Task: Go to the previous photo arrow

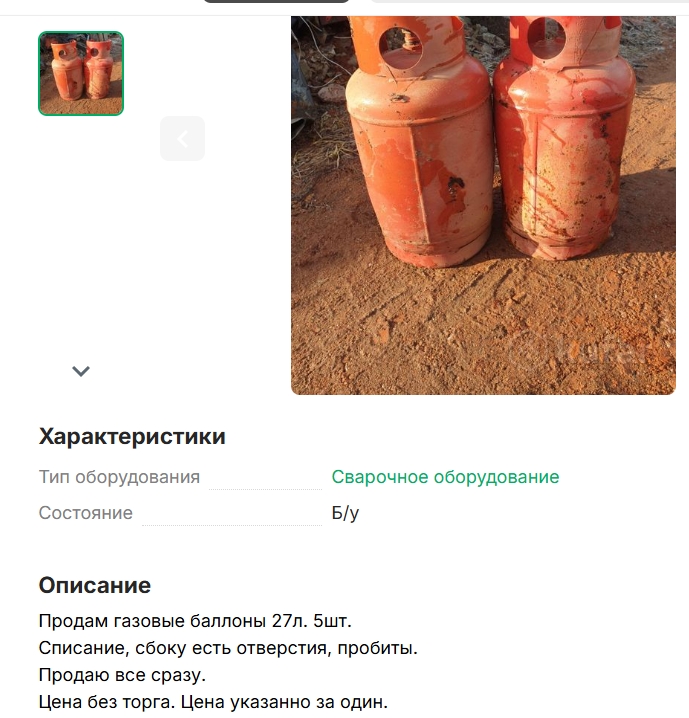Action: tap(182, 139)
